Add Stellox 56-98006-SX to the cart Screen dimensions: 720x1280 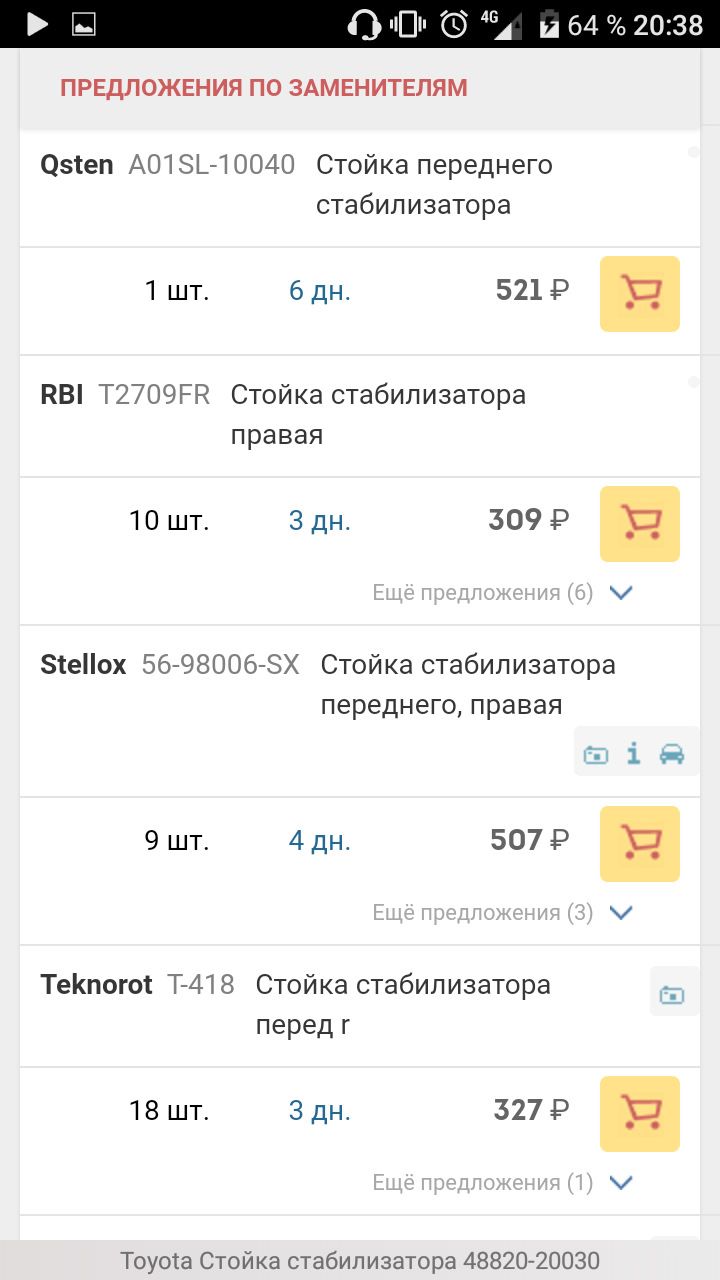639,843
